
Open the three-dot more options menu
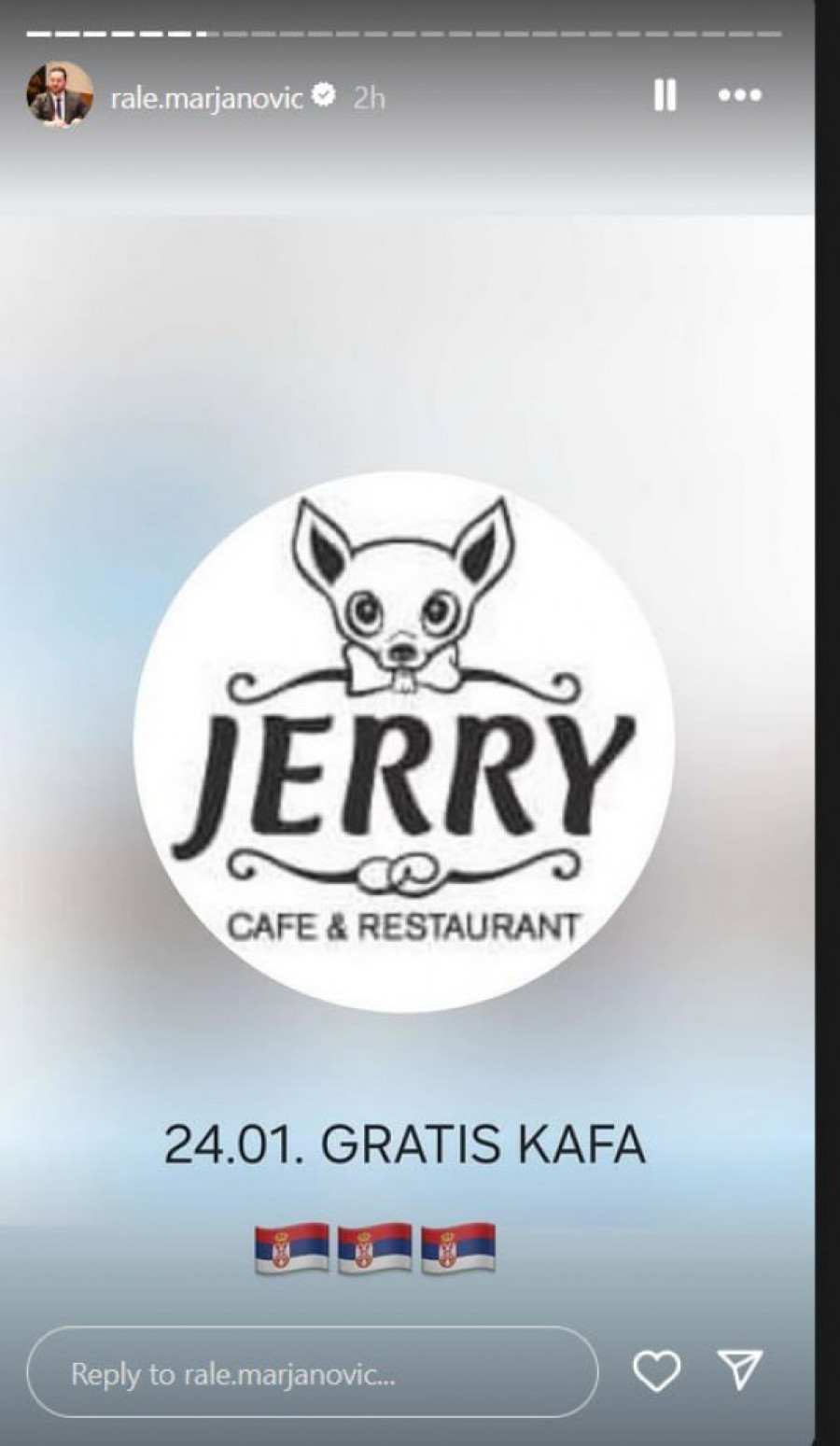[740, 95]
